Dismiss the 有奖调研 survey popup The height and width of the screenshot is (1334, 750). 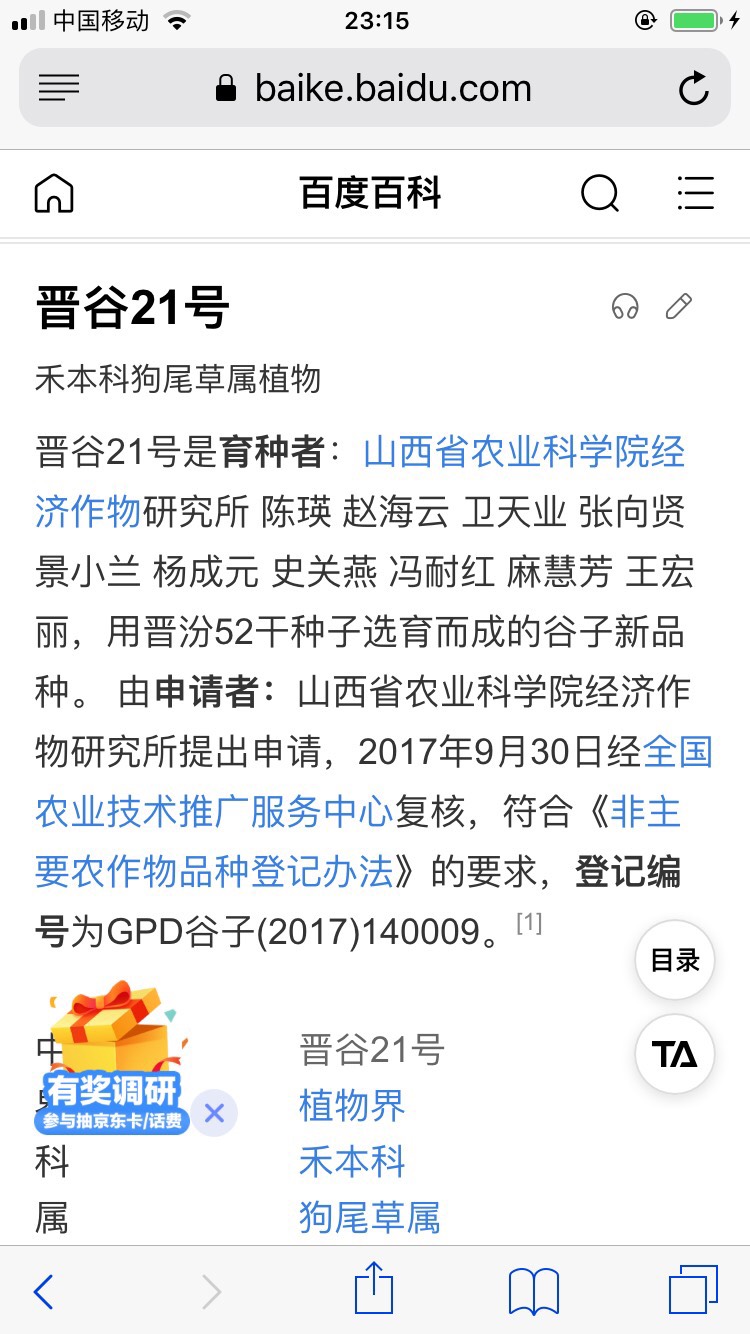pyautogui.click(x=214, y=1113)
